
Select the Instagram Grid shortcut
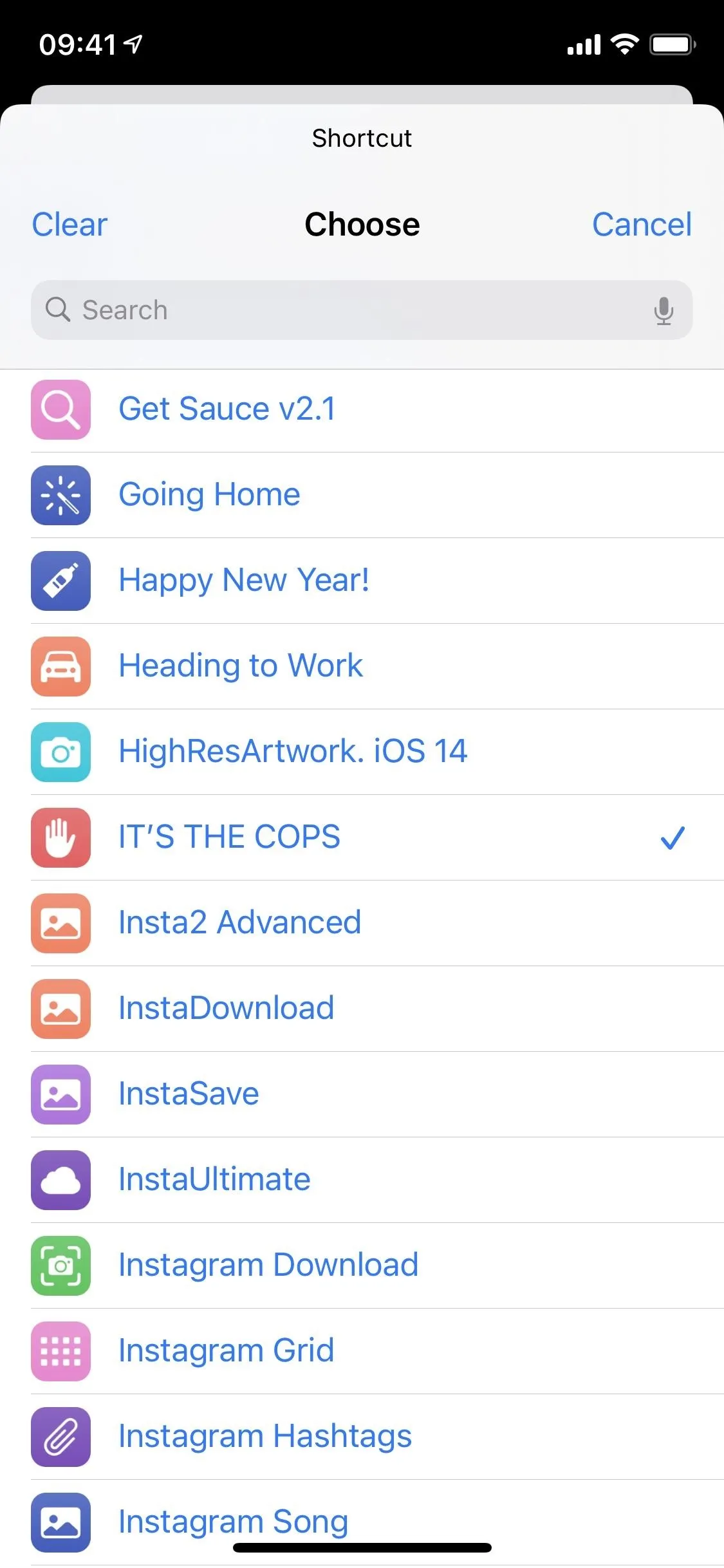click(362, 1351)
